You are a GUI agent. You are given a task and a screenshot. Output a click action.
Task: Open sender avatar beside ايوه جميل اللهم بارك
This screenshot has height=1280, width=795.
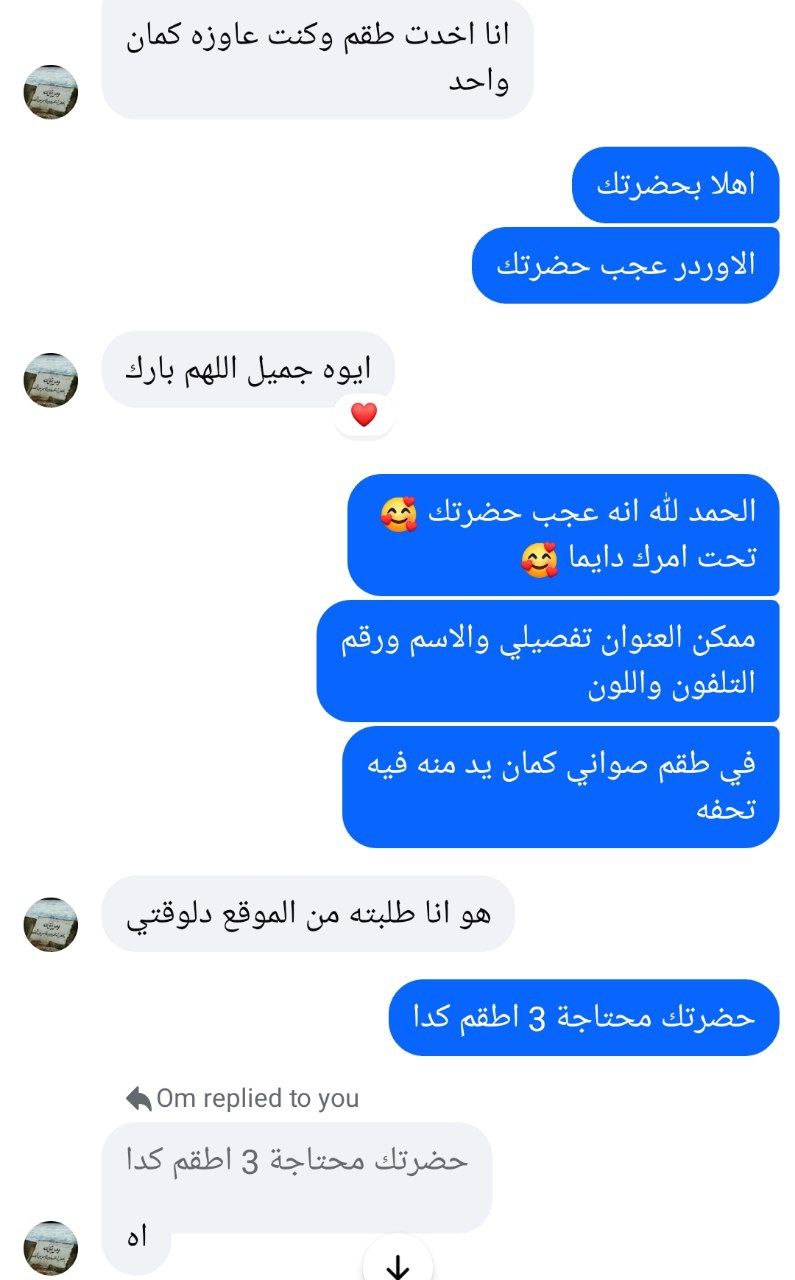click(x=51, y=379)
